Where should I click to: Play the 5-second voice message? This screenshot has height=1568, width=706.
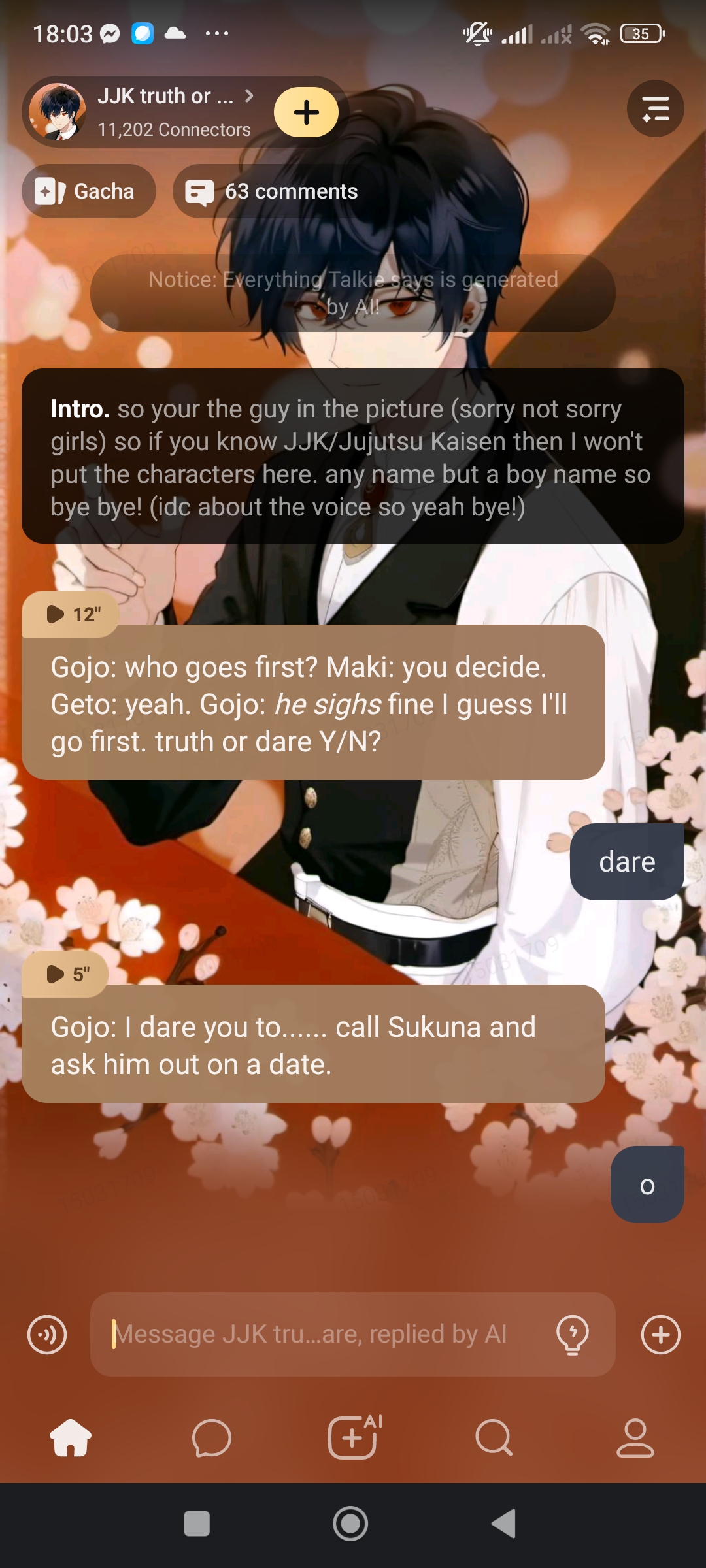pyautogui.click(x=65, y=974)
